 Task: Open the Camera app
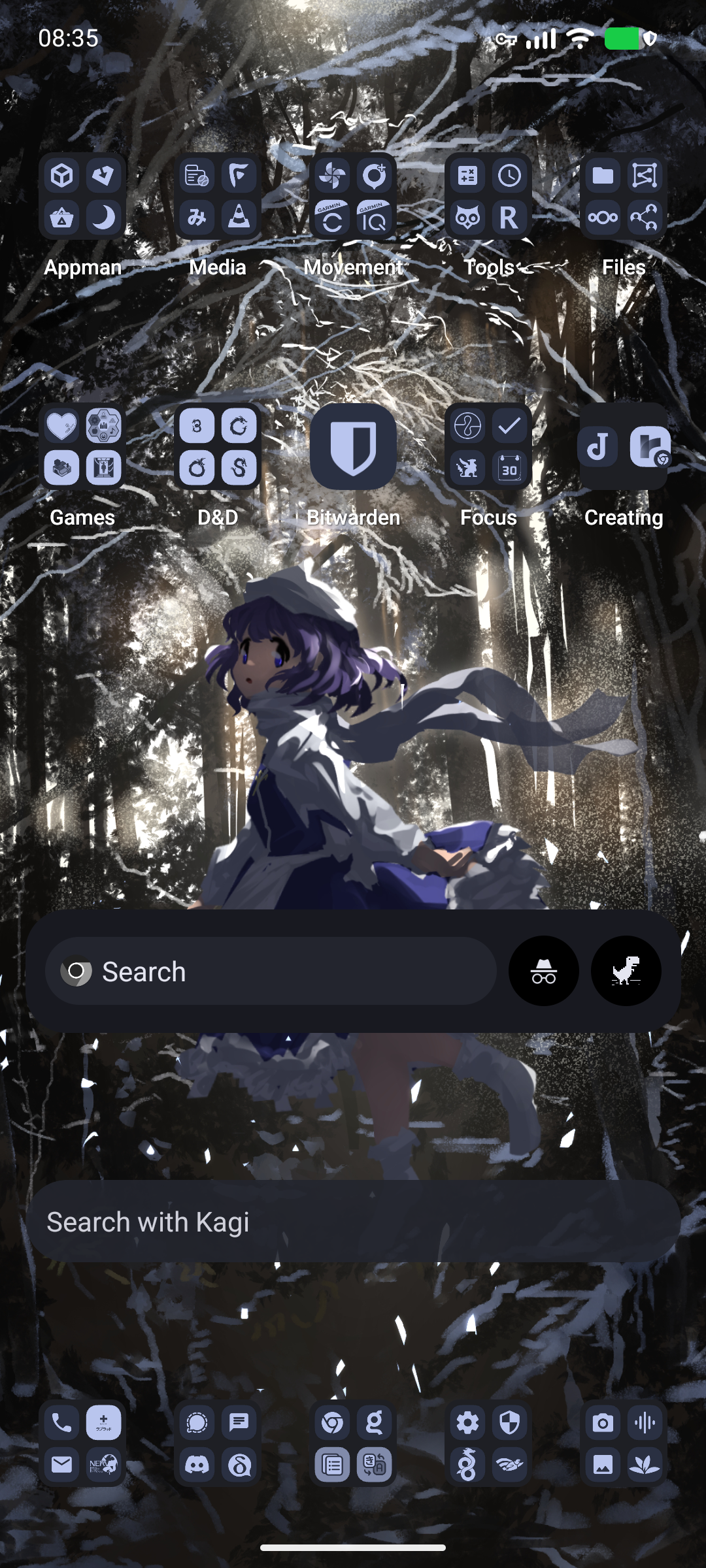[x=602, y=1422]
